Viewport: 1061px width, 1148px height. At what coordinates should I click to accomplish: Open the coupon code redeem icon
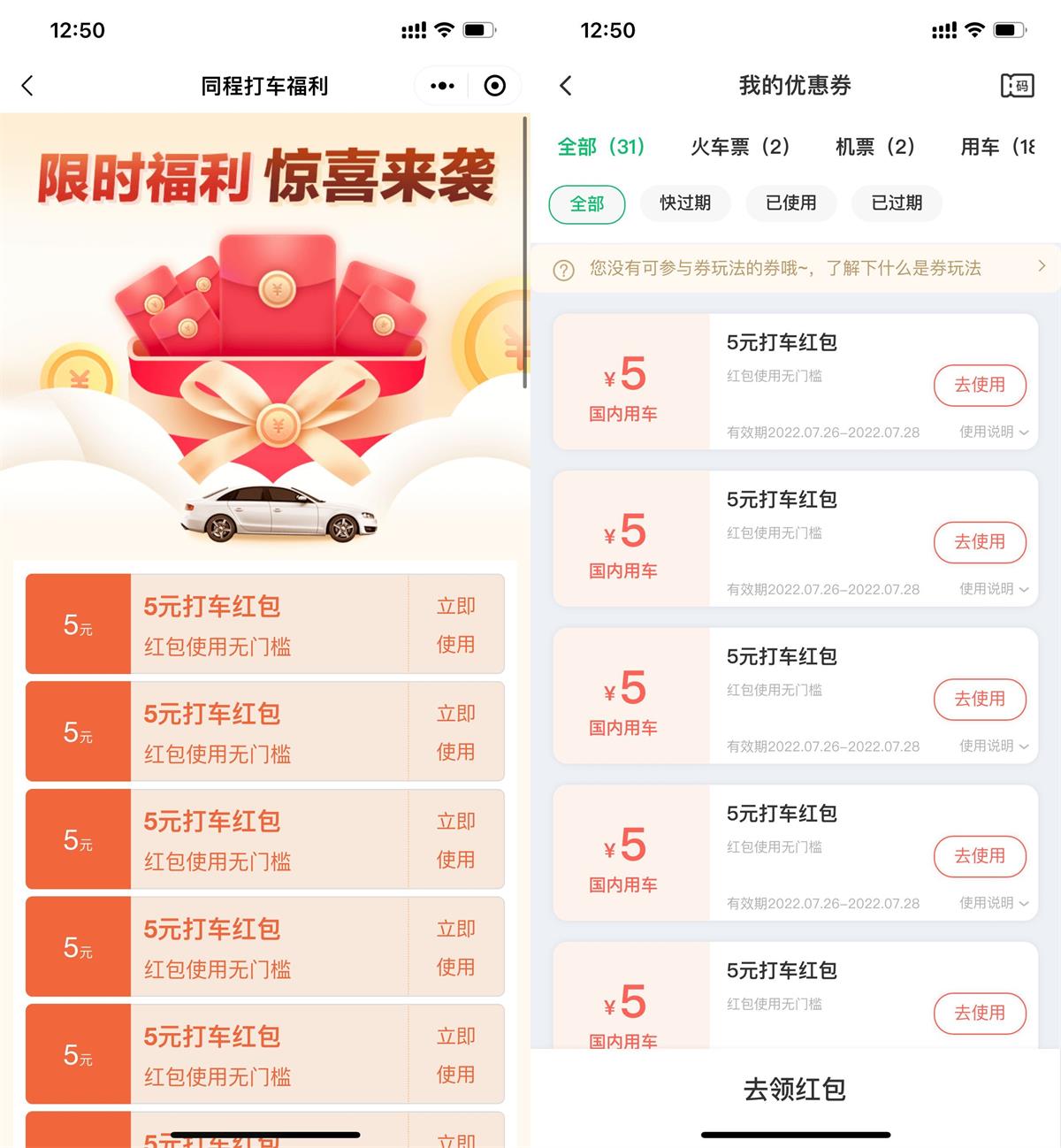pos(1017,86)
